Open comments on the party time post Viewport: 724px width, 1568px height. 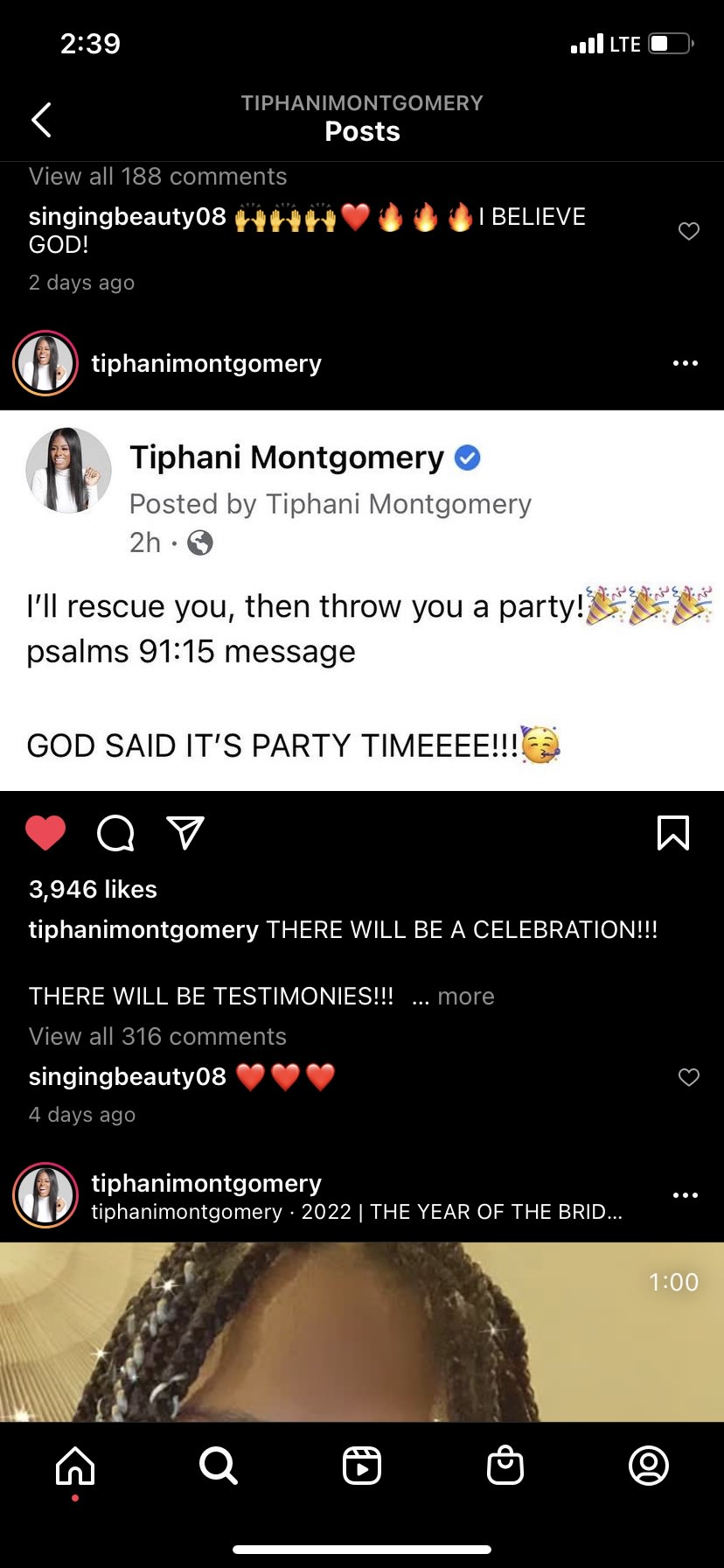(x=115, y=833)
